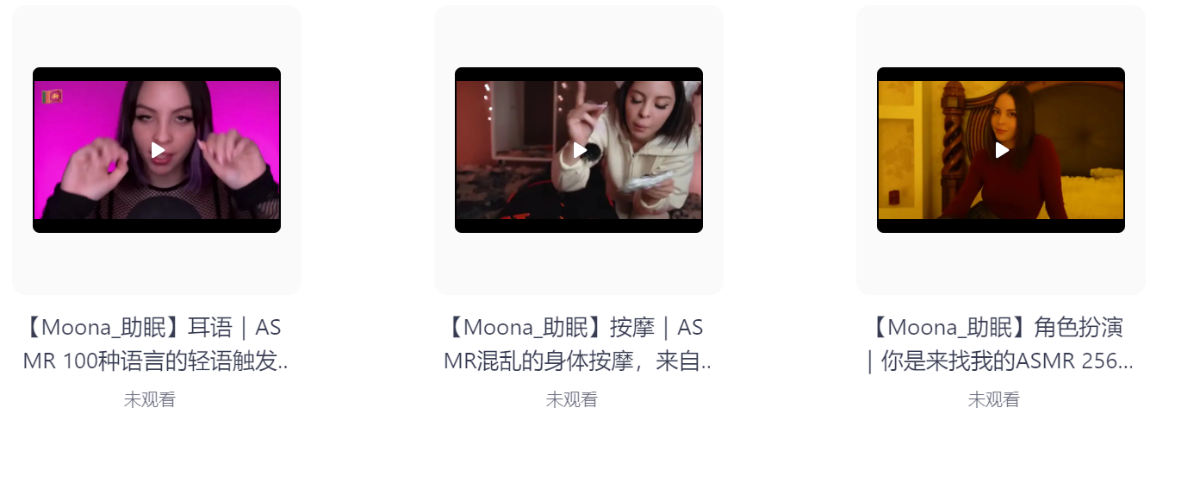The image size is (1200, 477).
Task: Play the 角色扮演 你是来找我的ASMR video
Action: point(1001,150)
